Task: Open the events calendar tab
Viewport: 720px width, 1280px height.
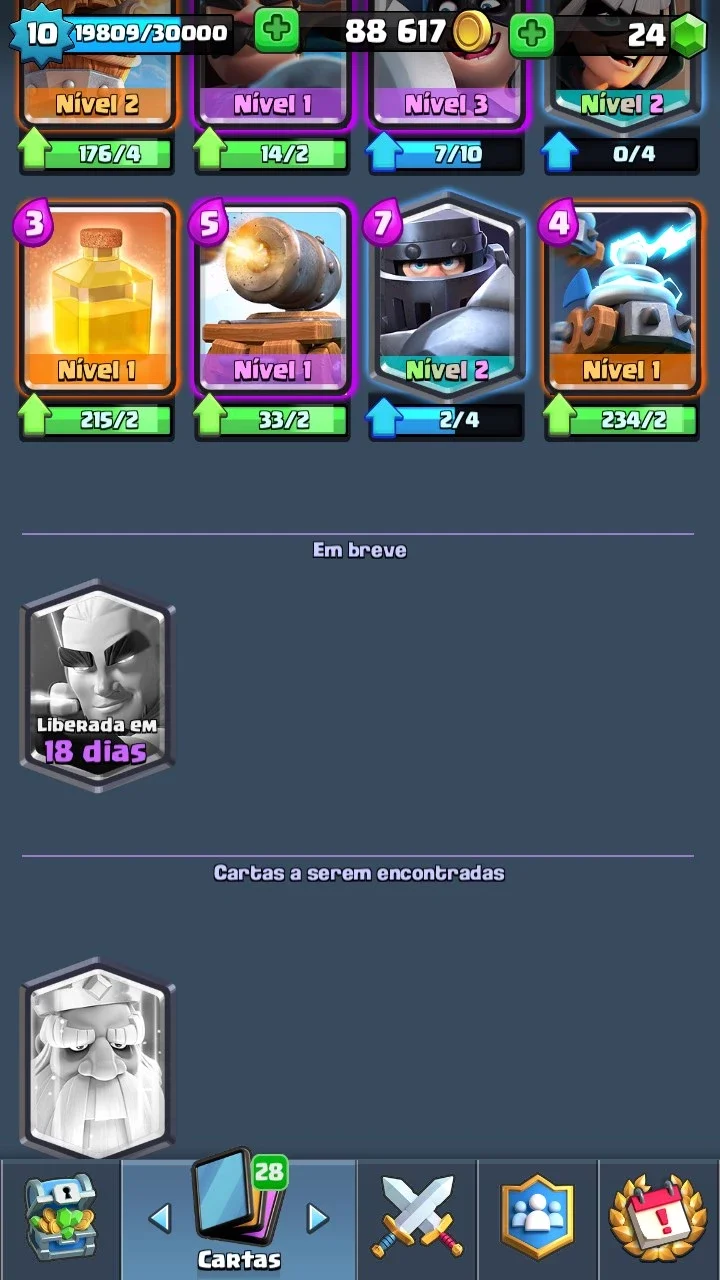Action: (x=659, y=1220)
